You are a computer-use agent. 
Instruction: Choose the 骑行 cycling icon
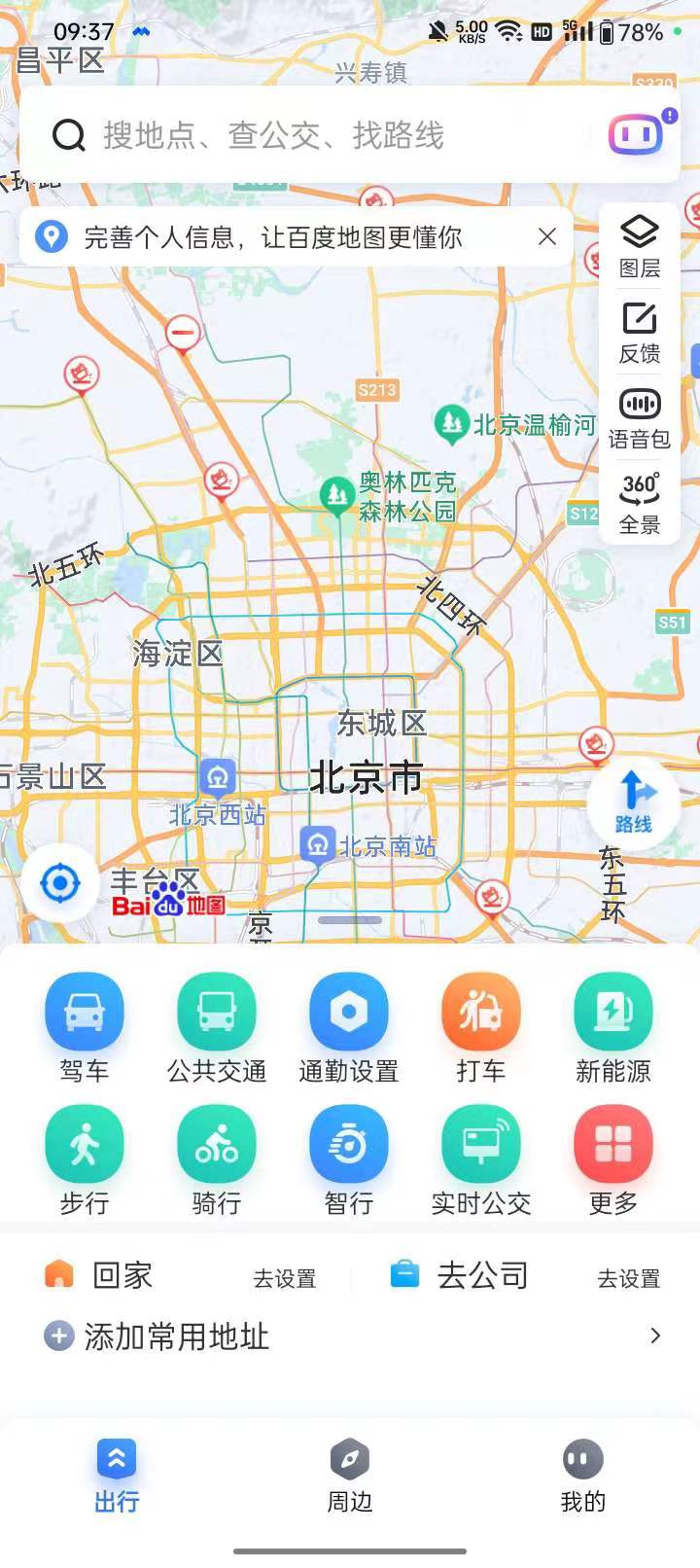217,1143
